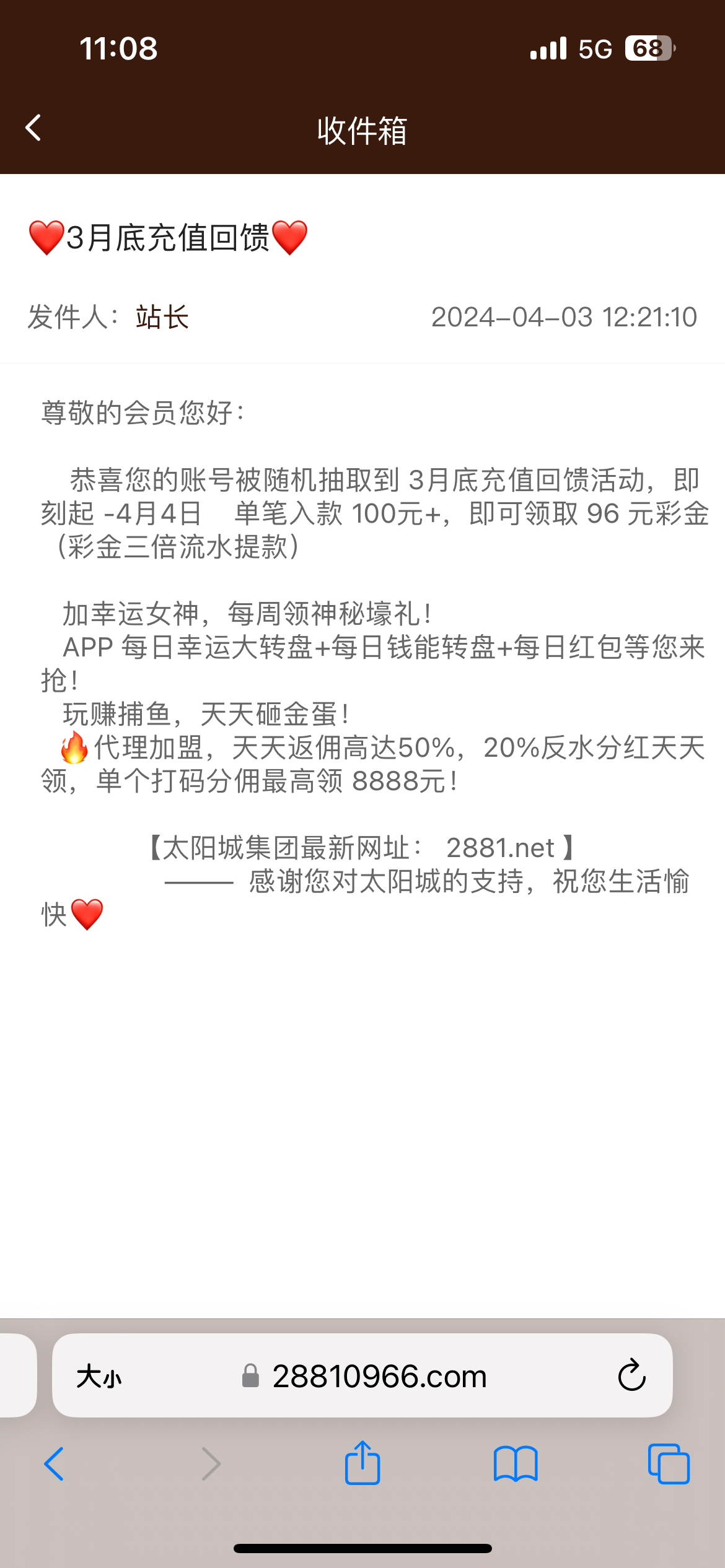Reload the current web page
Viewport: 725px width, 1568px height.
(x=631, y=1375)
